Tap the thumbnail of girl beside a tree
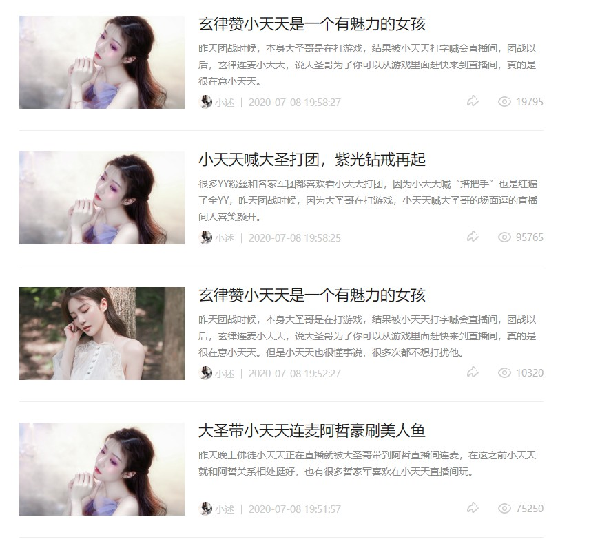 click(x=102, y=333)
